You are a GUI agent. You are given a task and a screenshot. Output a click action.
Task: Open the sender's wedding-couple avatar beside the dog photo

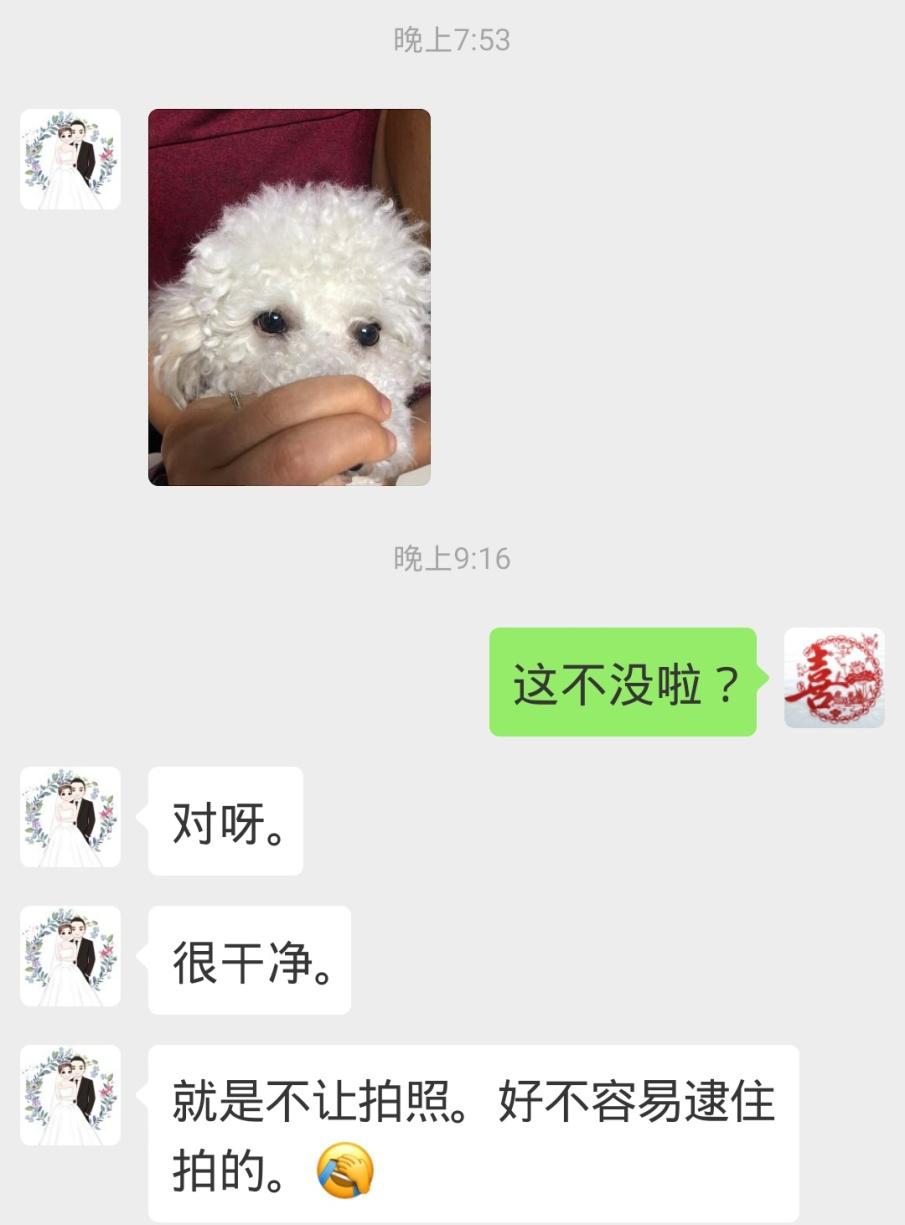69,159
